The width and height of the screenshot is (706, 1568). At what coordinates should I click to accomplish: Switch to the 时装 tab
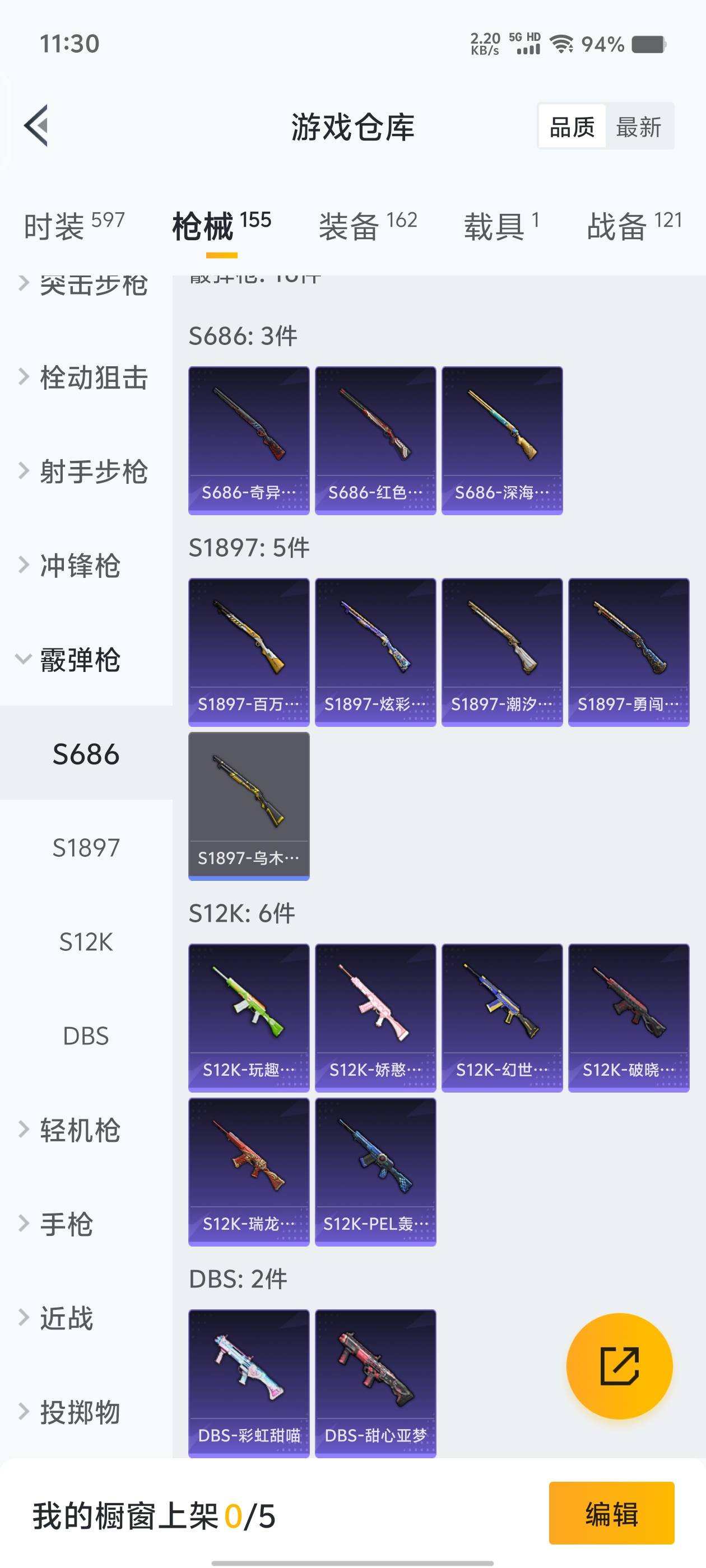74,226
